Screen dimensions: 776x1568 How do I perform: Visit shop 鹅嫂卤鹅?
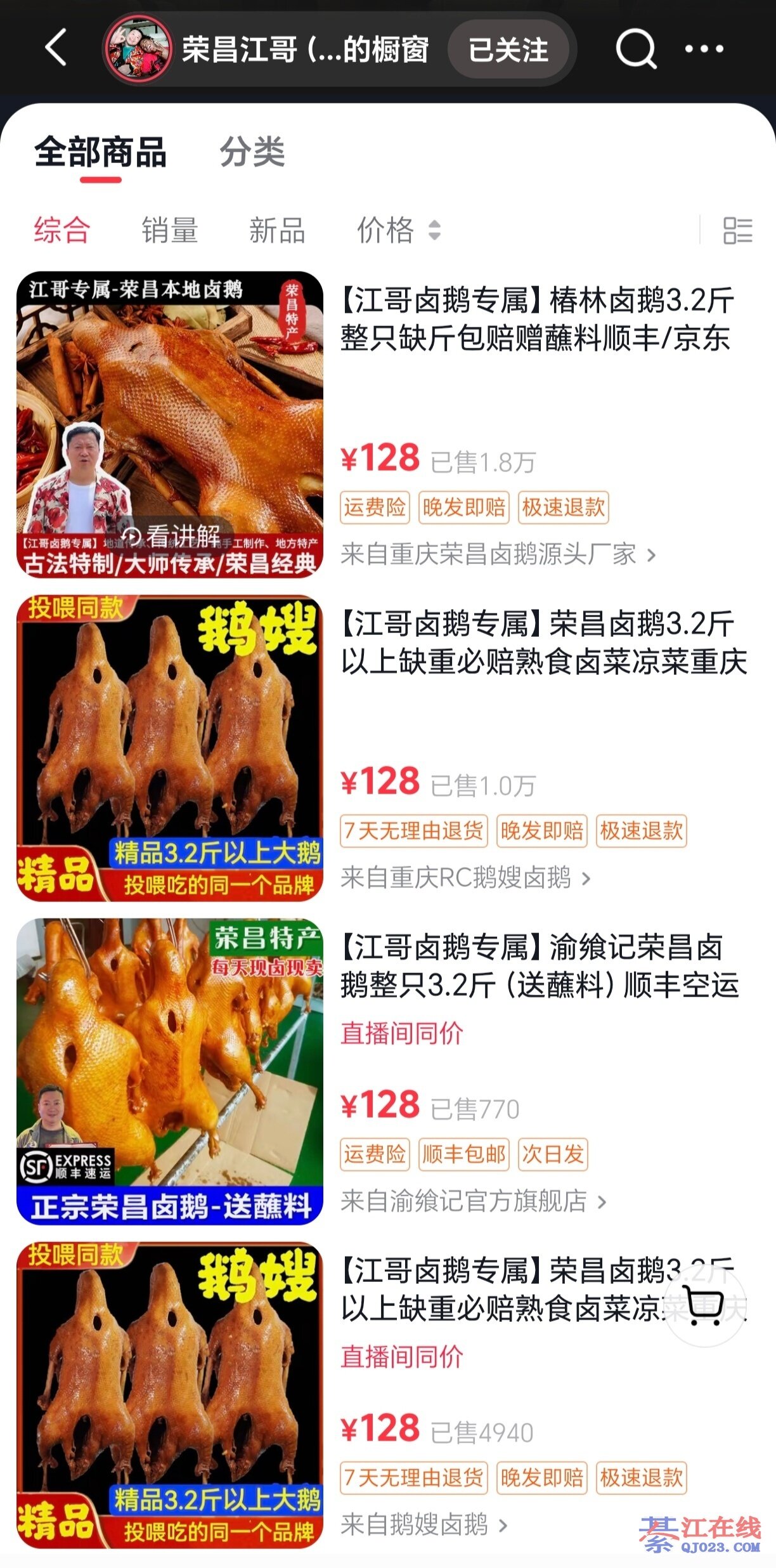click(424, 1525)
